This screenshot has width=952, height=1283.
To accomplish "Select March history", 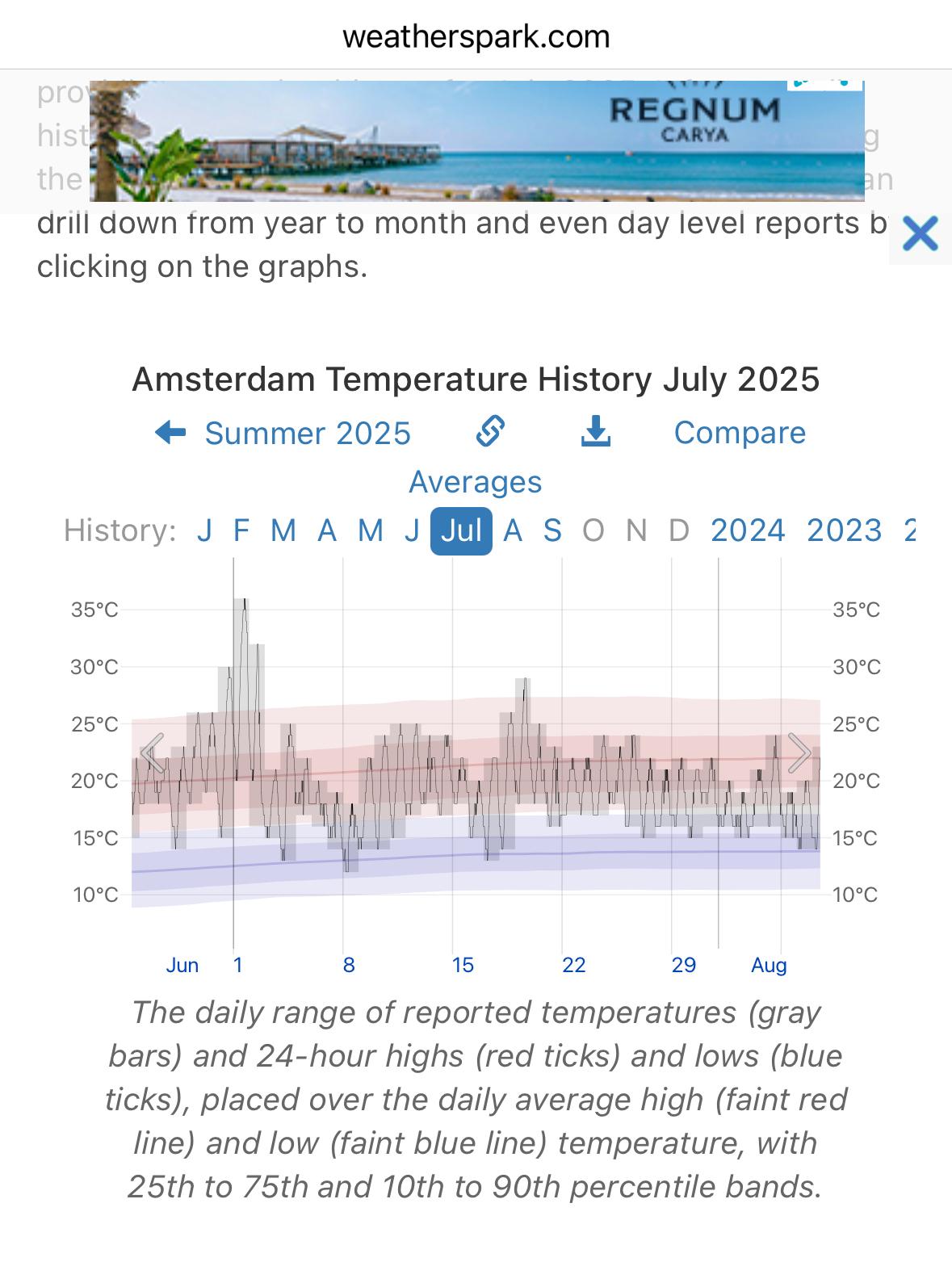I will pos(283,531).
